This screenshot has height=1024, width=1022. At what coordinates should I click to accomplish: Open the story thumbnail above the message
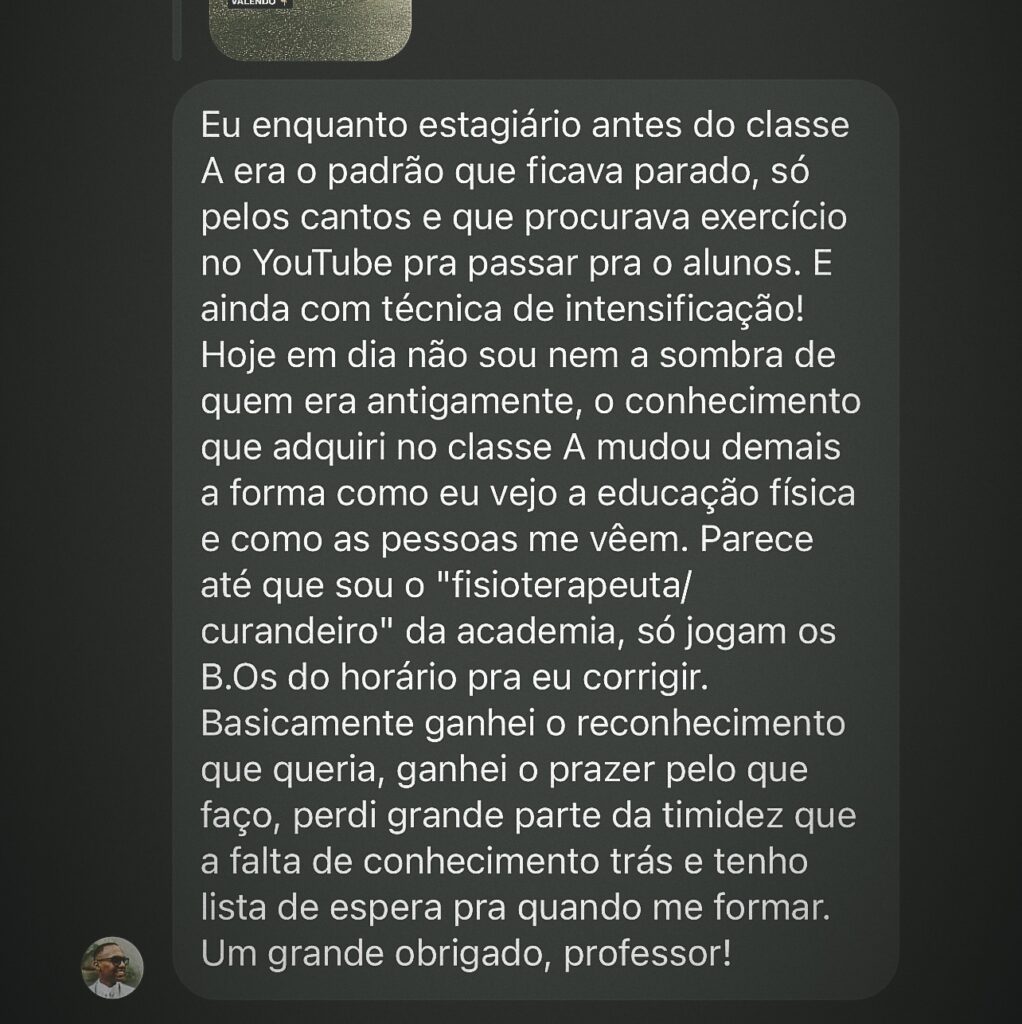(x=310, y=27)
